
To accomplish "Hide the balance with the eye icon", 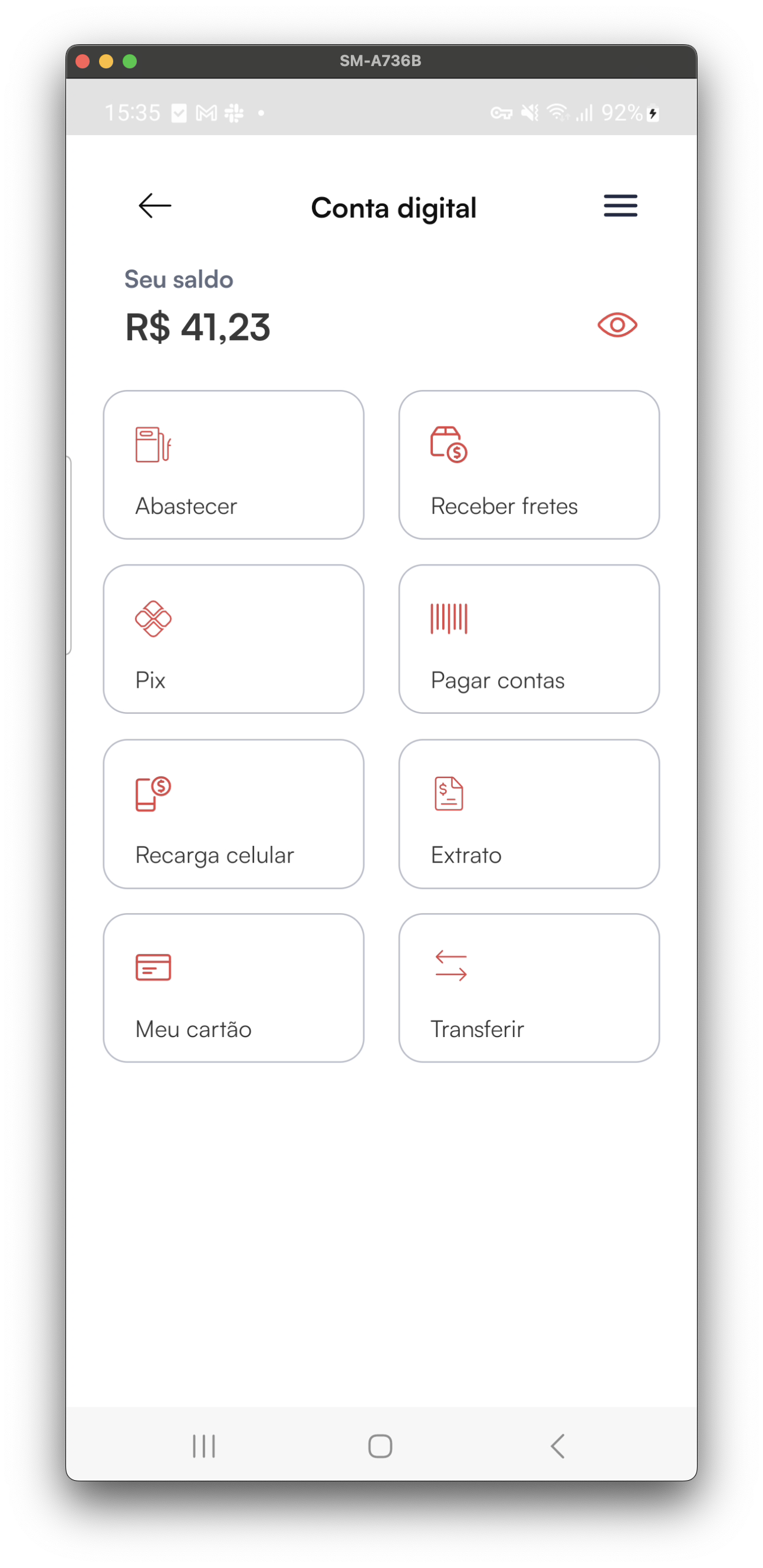I will point(617,325).
